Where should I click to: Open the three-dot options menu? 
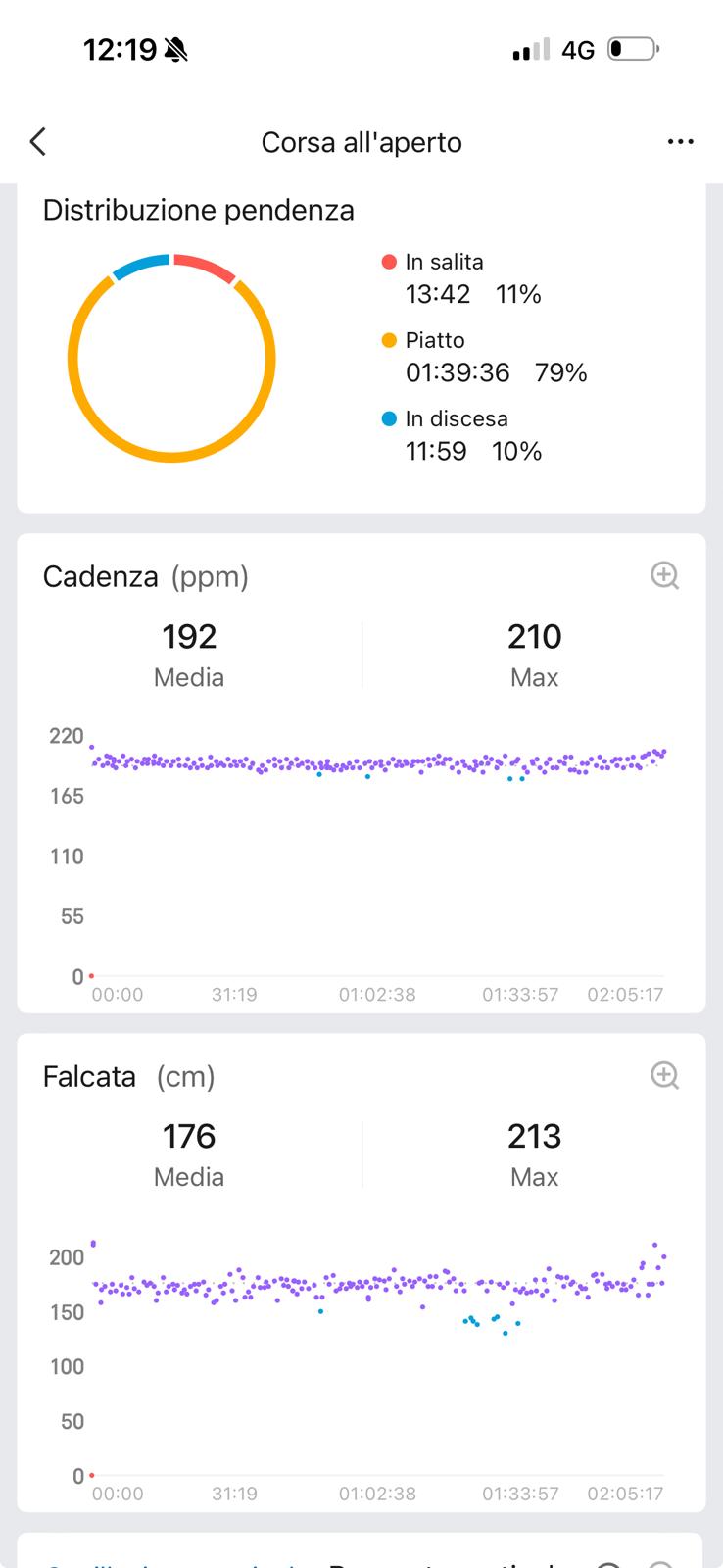[x=680, y=141]
